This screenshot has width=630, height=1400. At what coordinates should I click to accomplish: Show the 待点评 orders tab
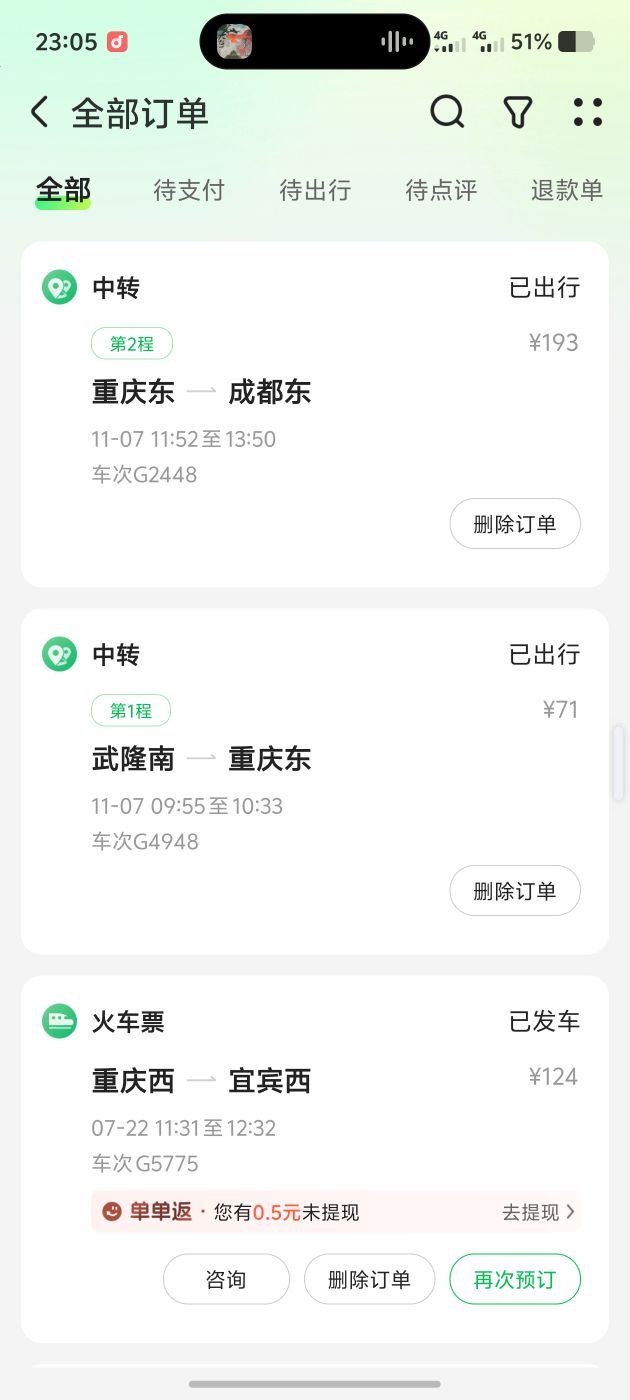pyautogui.click(x=441, y=190)
